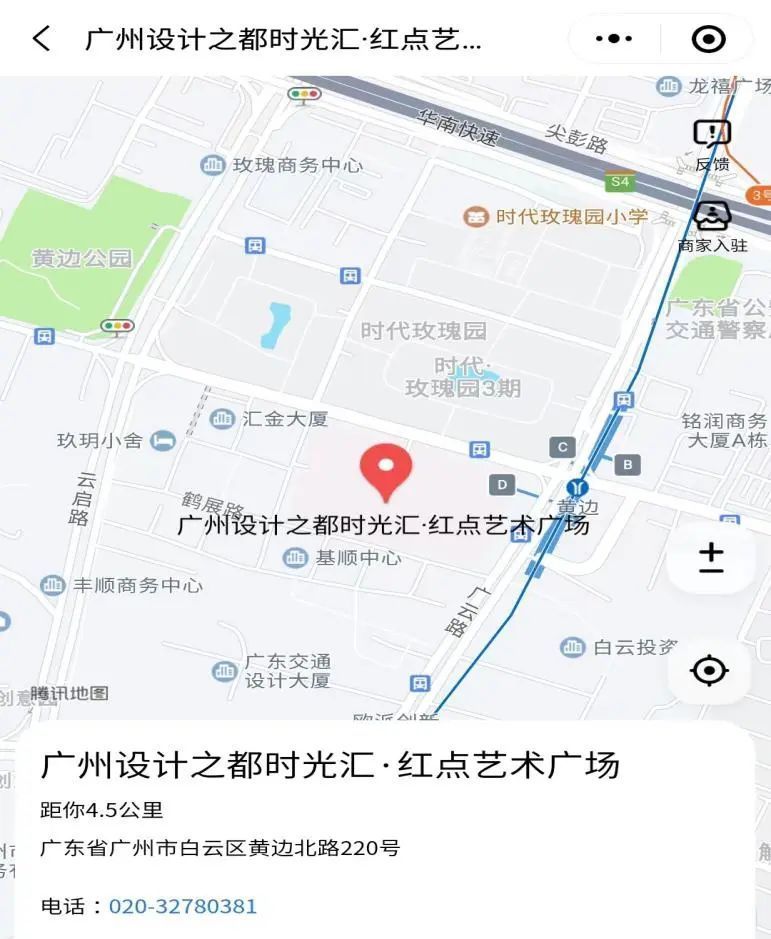Open the map zoom plus/minus control

(711, 558)
